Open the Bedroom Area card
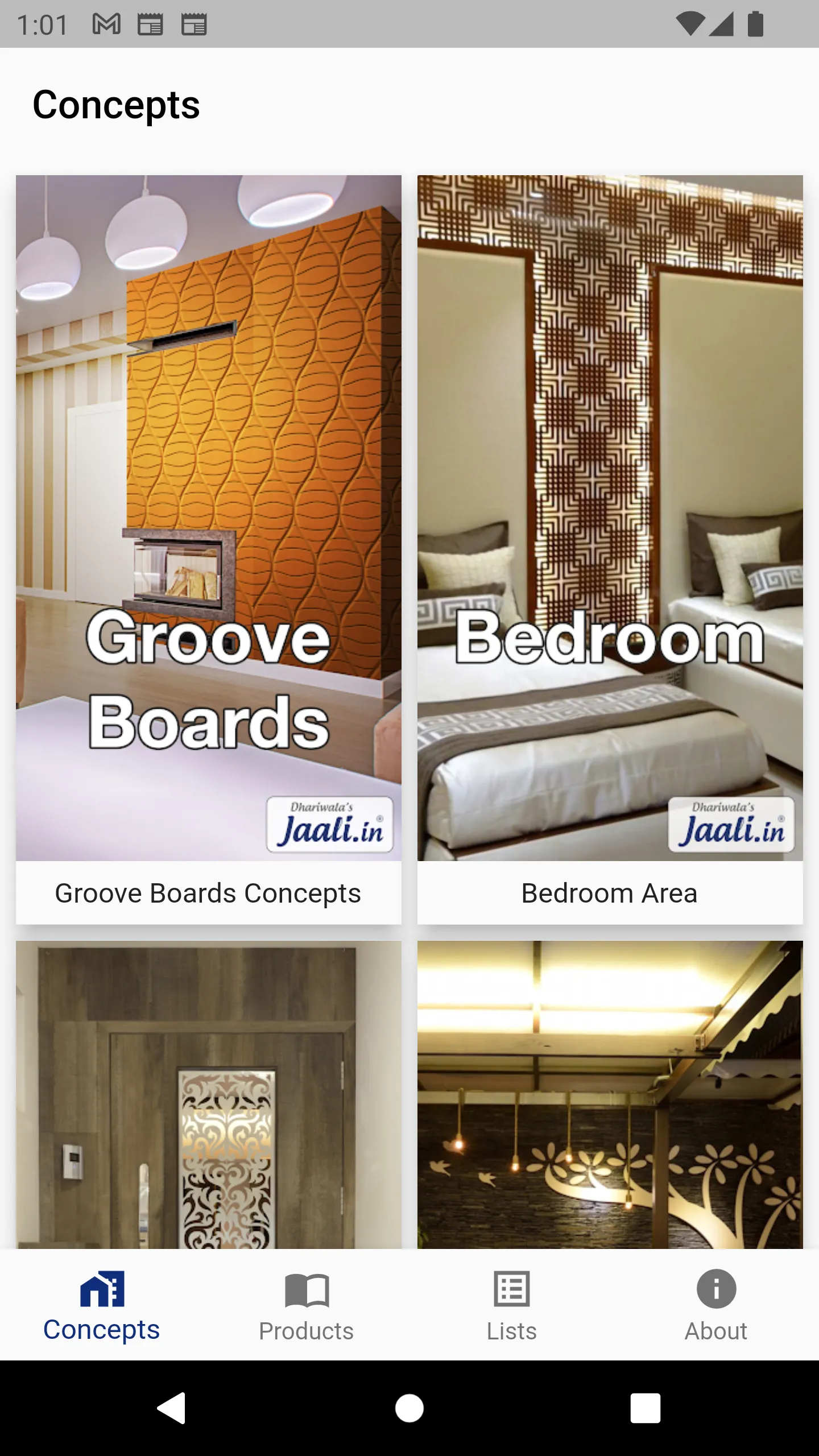 click(610, 549)
